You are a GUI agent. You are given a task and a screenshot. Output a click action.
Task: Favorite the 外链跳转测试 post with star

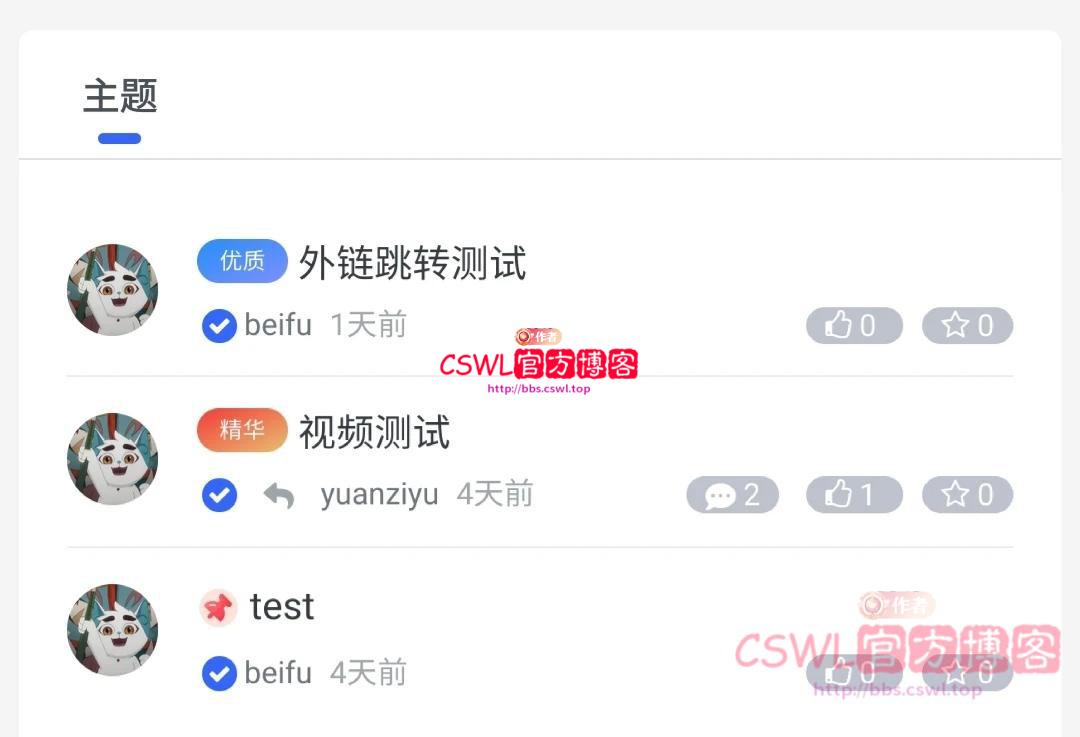[x=967, y=326]
